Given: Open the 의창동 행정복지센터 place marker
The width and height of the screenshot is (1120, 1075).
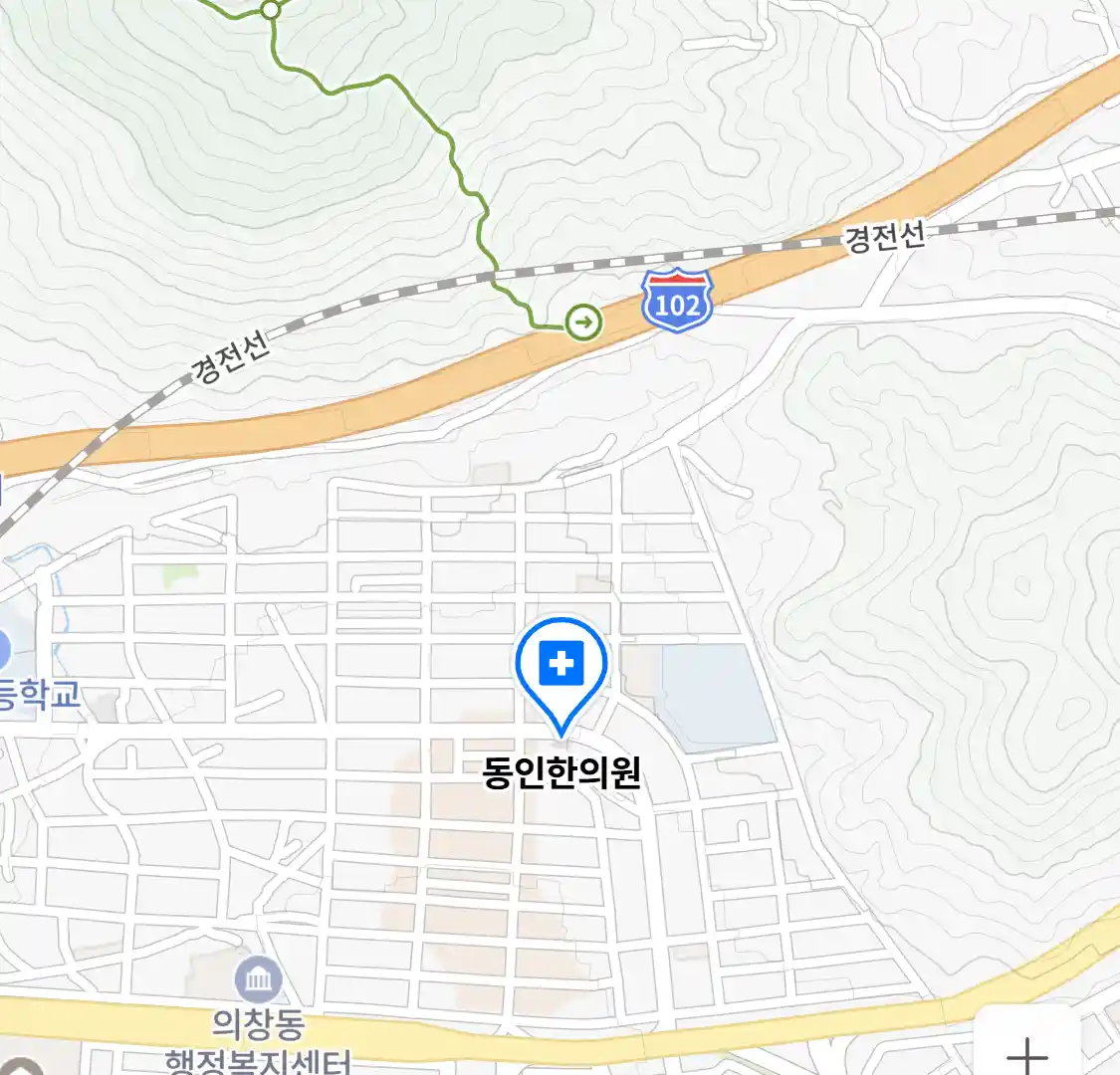Looking at the screenshot, I should coord(259,981).
